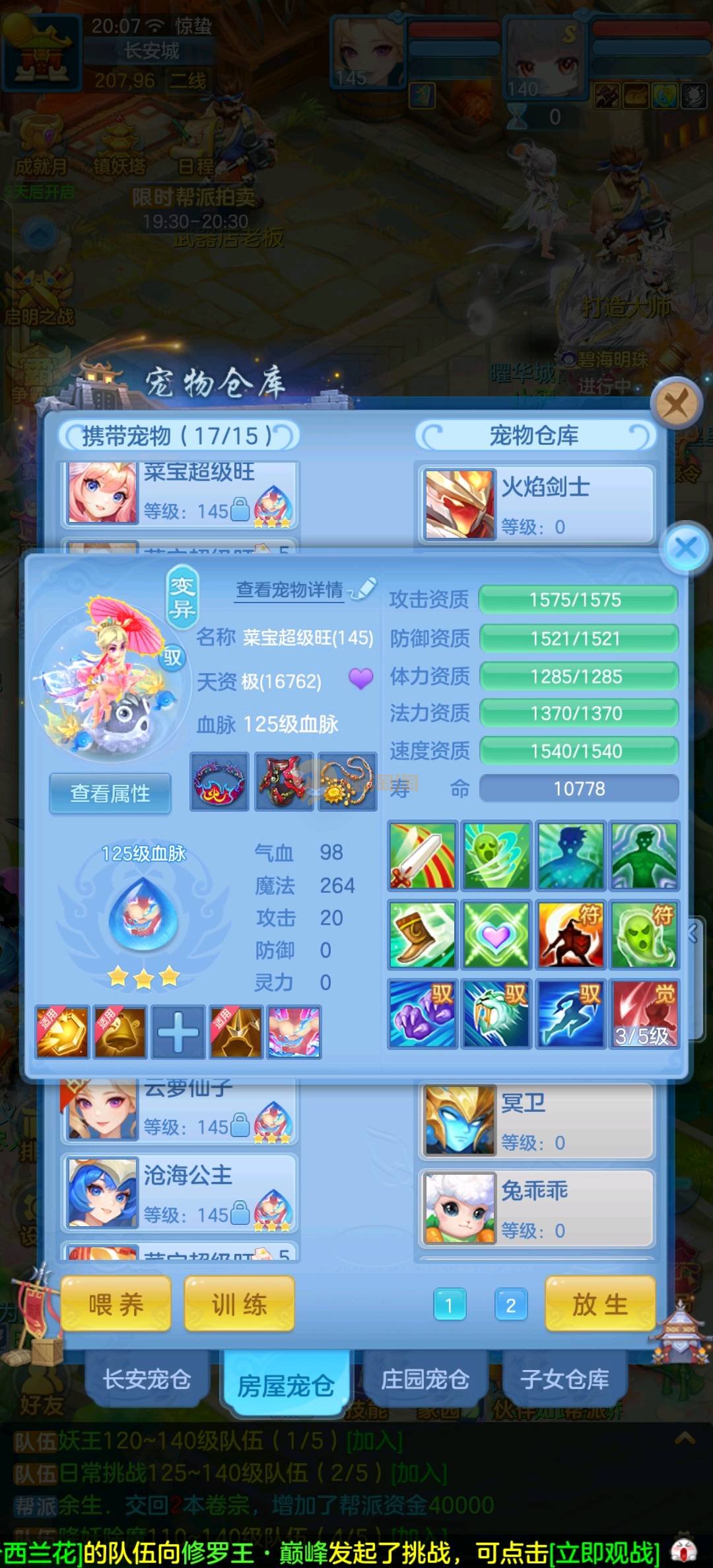Tap the 放生 button
The height and width of the screenshot is (1568, 713).
[x=599, y=1304]
